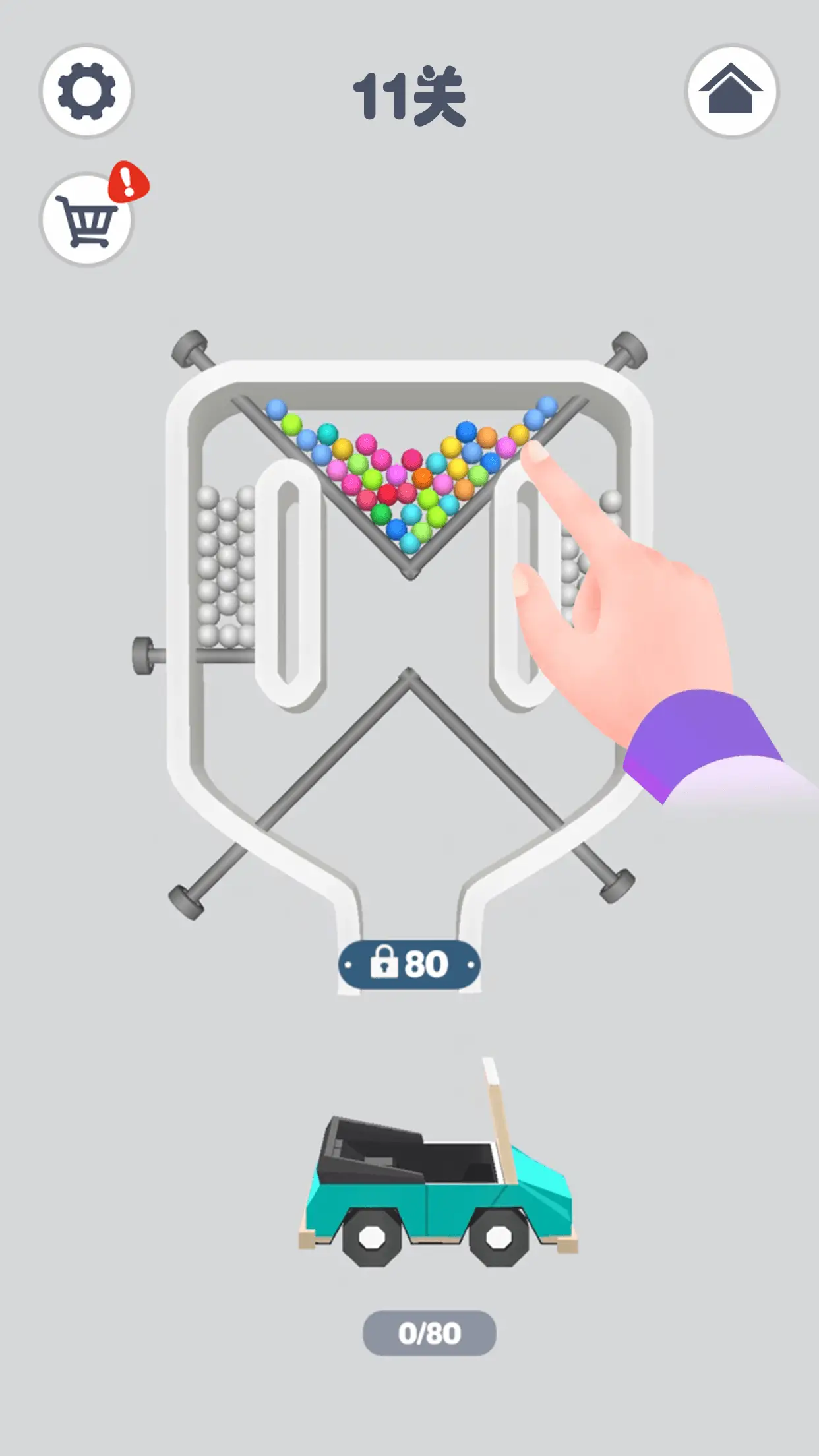The height and width of the screenshot is (1456, 819).
Task: Open the settings gear
Action: 86,91
